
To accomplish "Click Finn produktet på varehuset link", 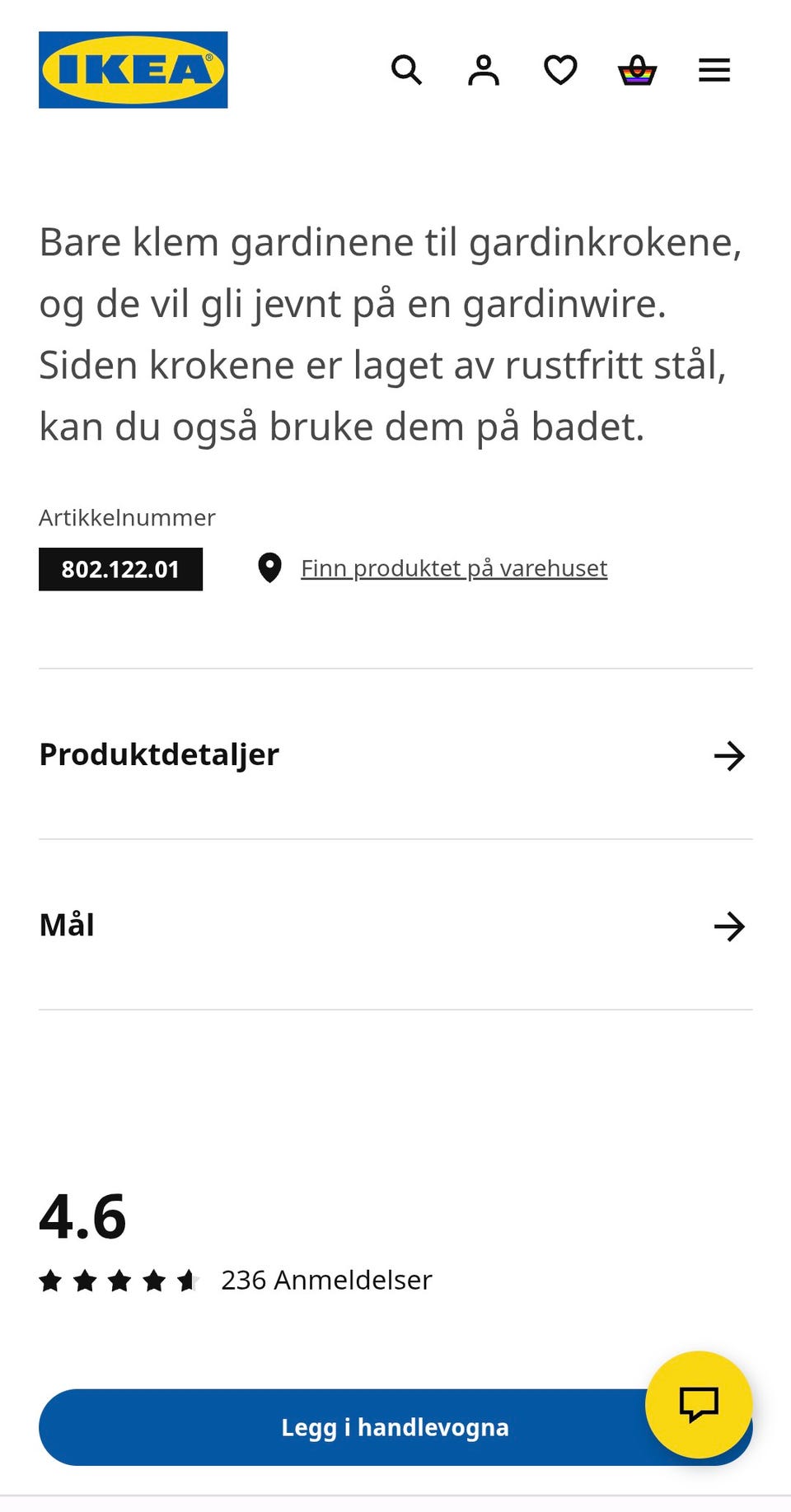I will click(453, 567).
